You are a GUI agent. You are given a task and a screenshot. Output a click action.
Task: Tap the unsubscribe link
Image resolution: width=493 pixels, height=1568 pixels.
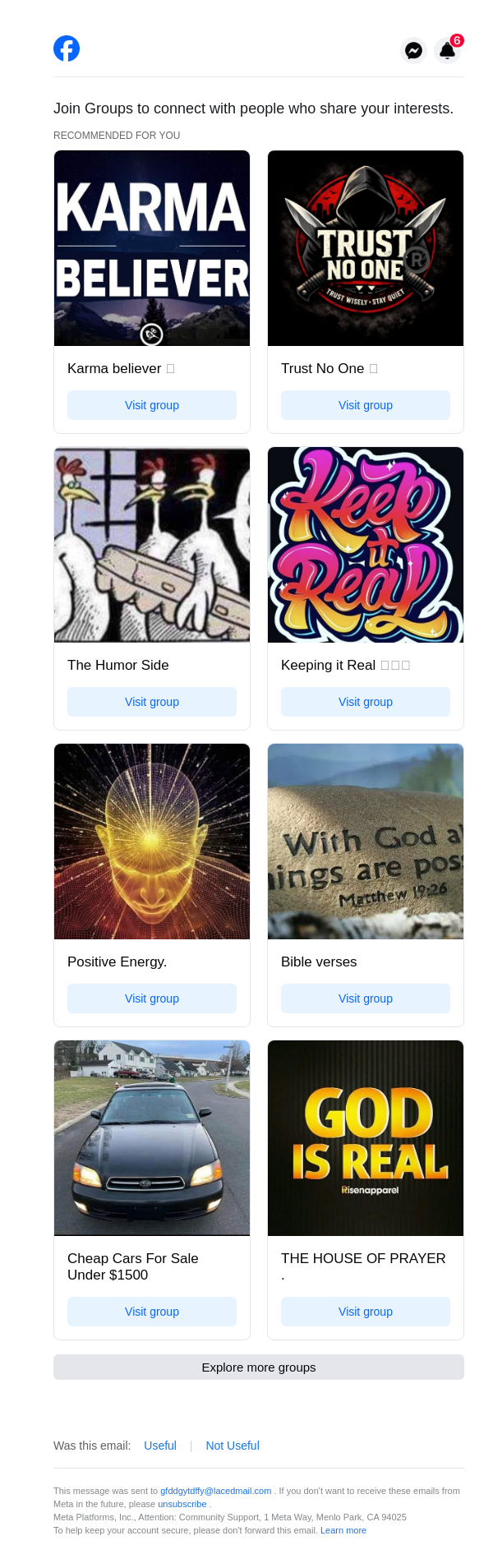click(x=182, y=1504)
